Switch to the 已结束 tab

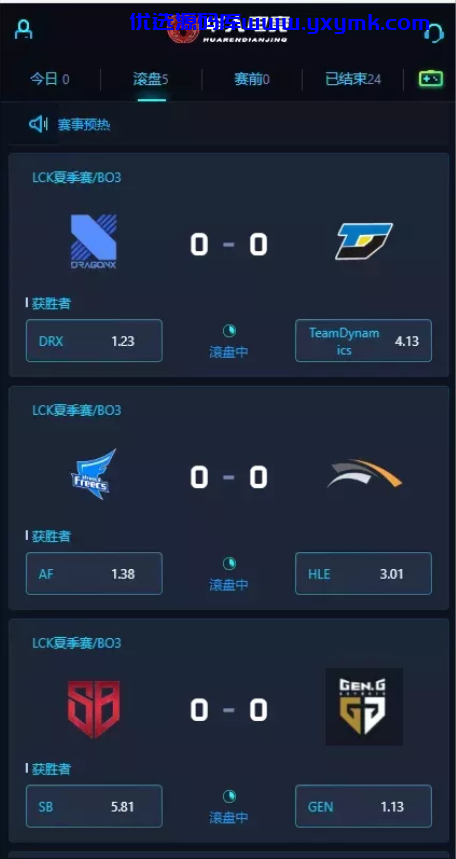click(x=353, y=79)
